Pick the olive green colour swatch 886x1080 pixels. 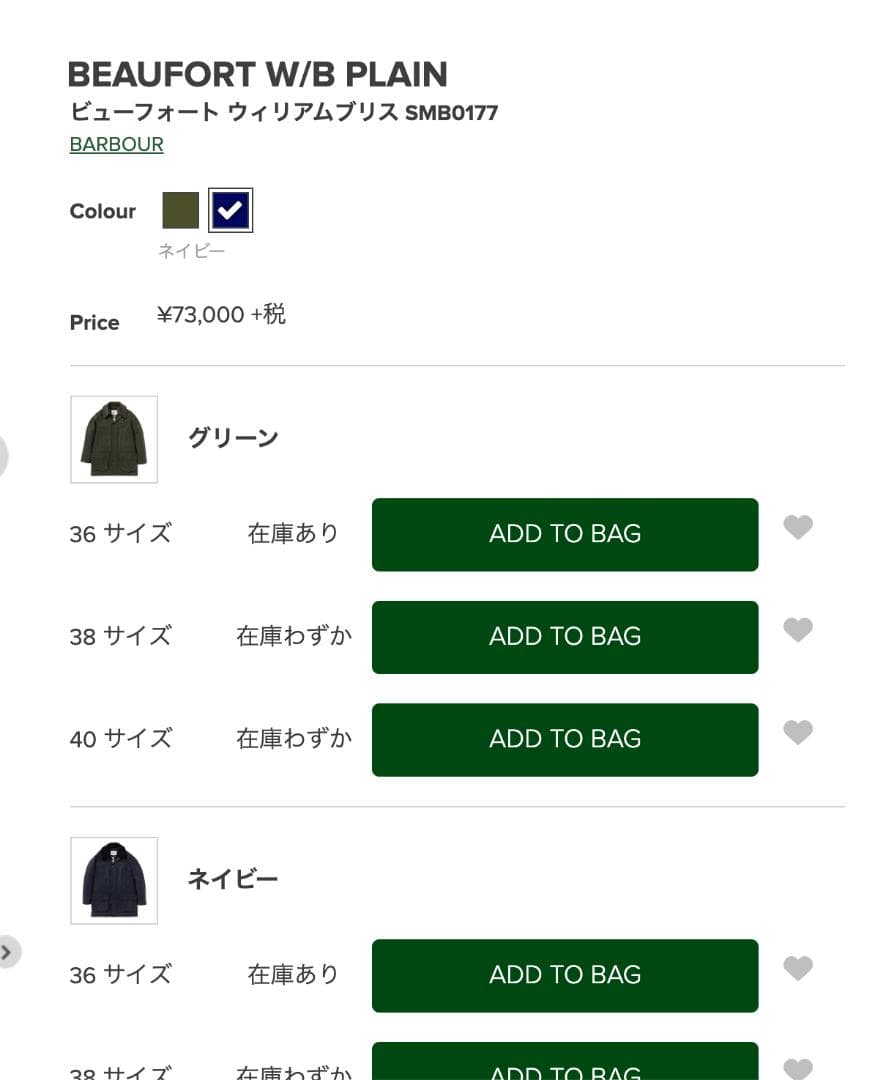pos(180,210)
